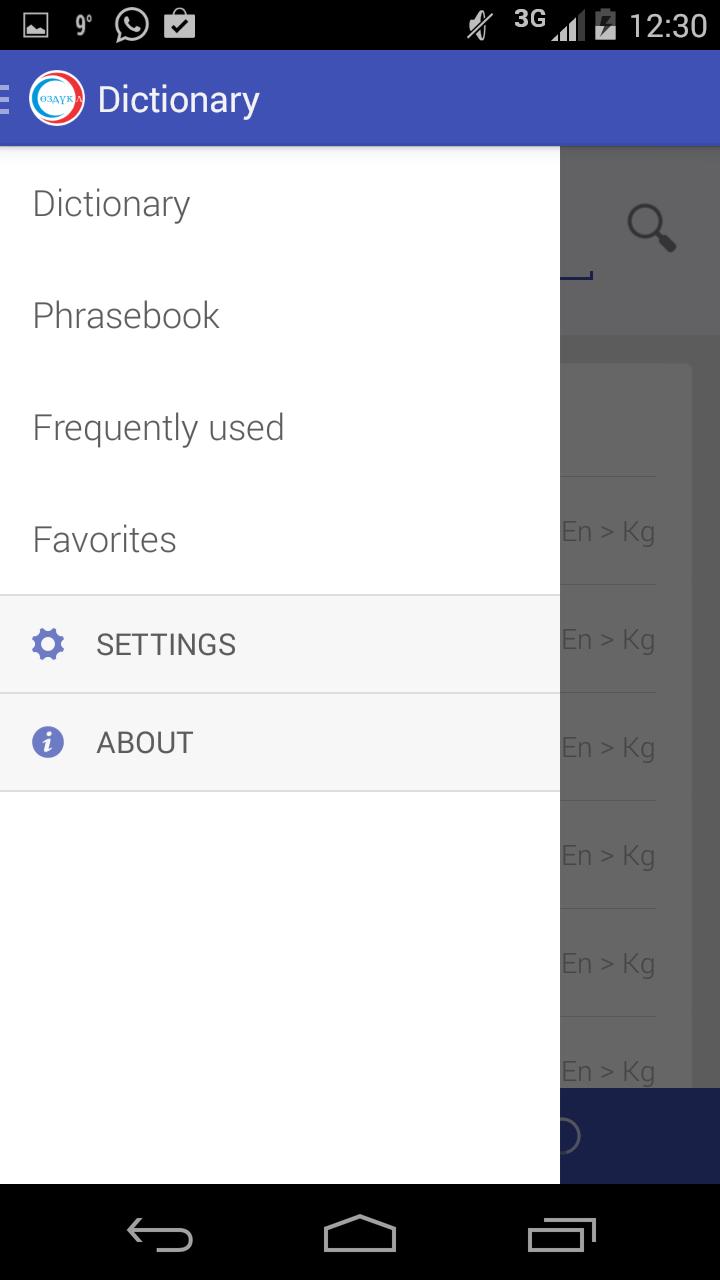Image resolution: width=720 pixels, height=1280 pixels.
Task: Open SETTINGS
Action: 166,645
